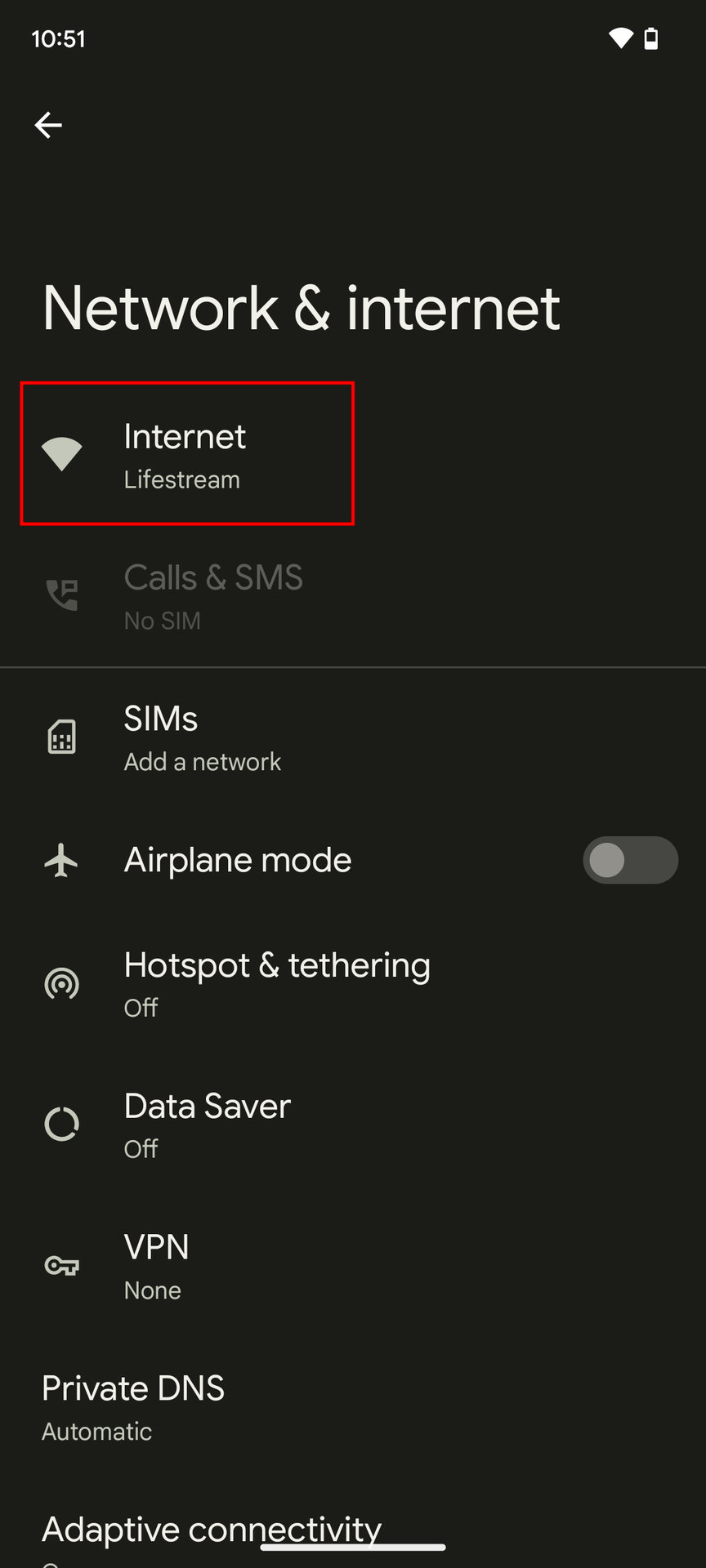Open VPN settings
This screenshot has width=706, height=1568.
click(x=353, y=1266)
